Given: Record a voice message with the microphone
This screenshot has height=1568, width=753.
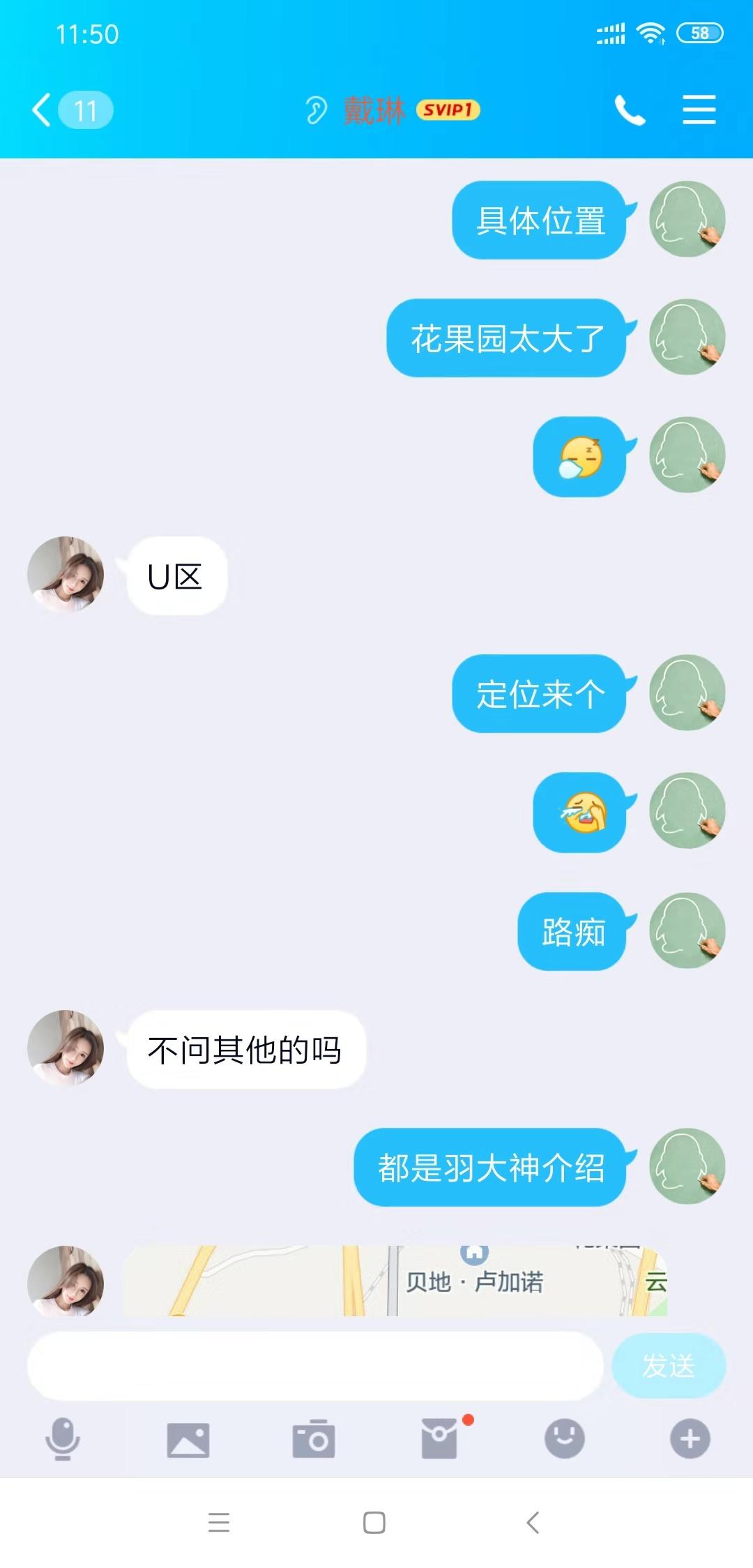Looking at the screenshot, I should (63, 1439).
